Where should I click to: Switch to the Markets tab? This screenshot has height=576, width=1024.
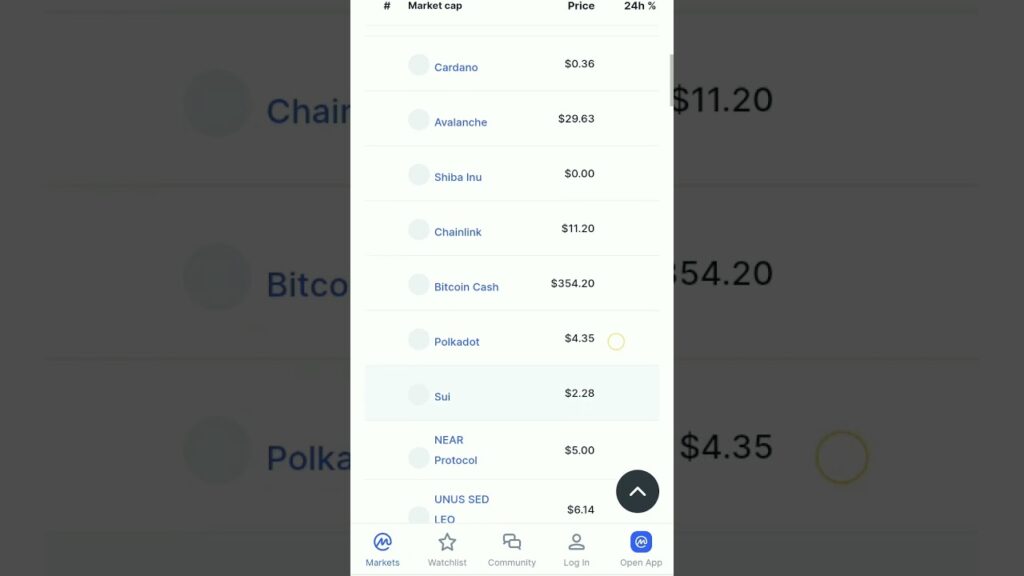(382, 549)
